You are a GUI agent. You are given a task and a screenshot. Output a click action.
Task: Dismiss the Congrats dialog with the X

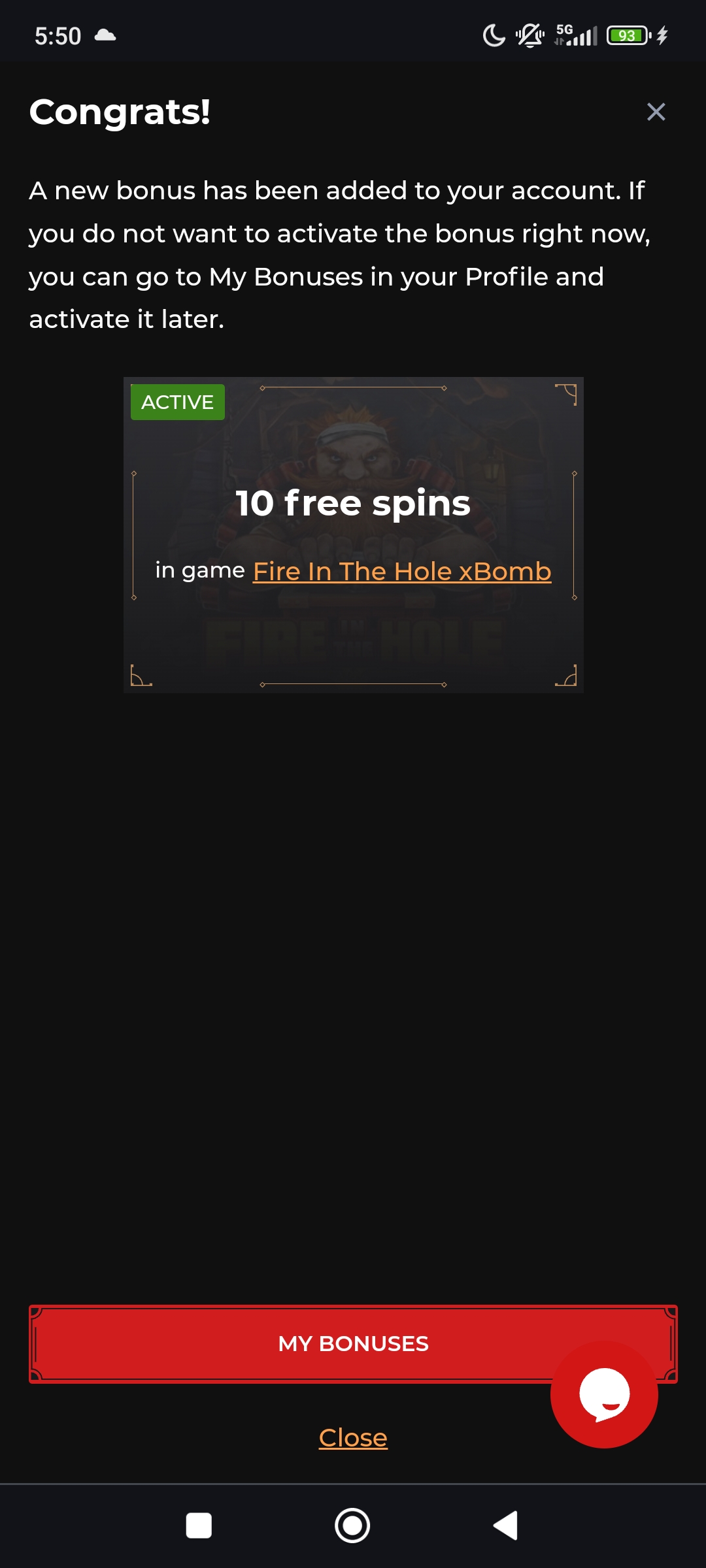[656, 112]
